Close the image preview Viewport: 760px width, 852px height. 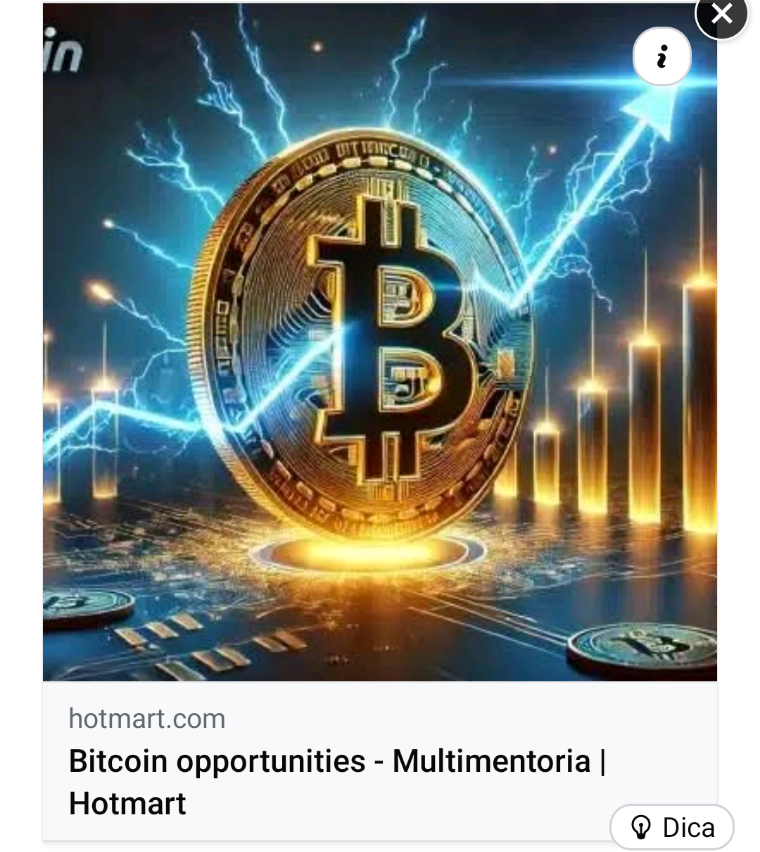pyautogui.click(x=722, y=14)
